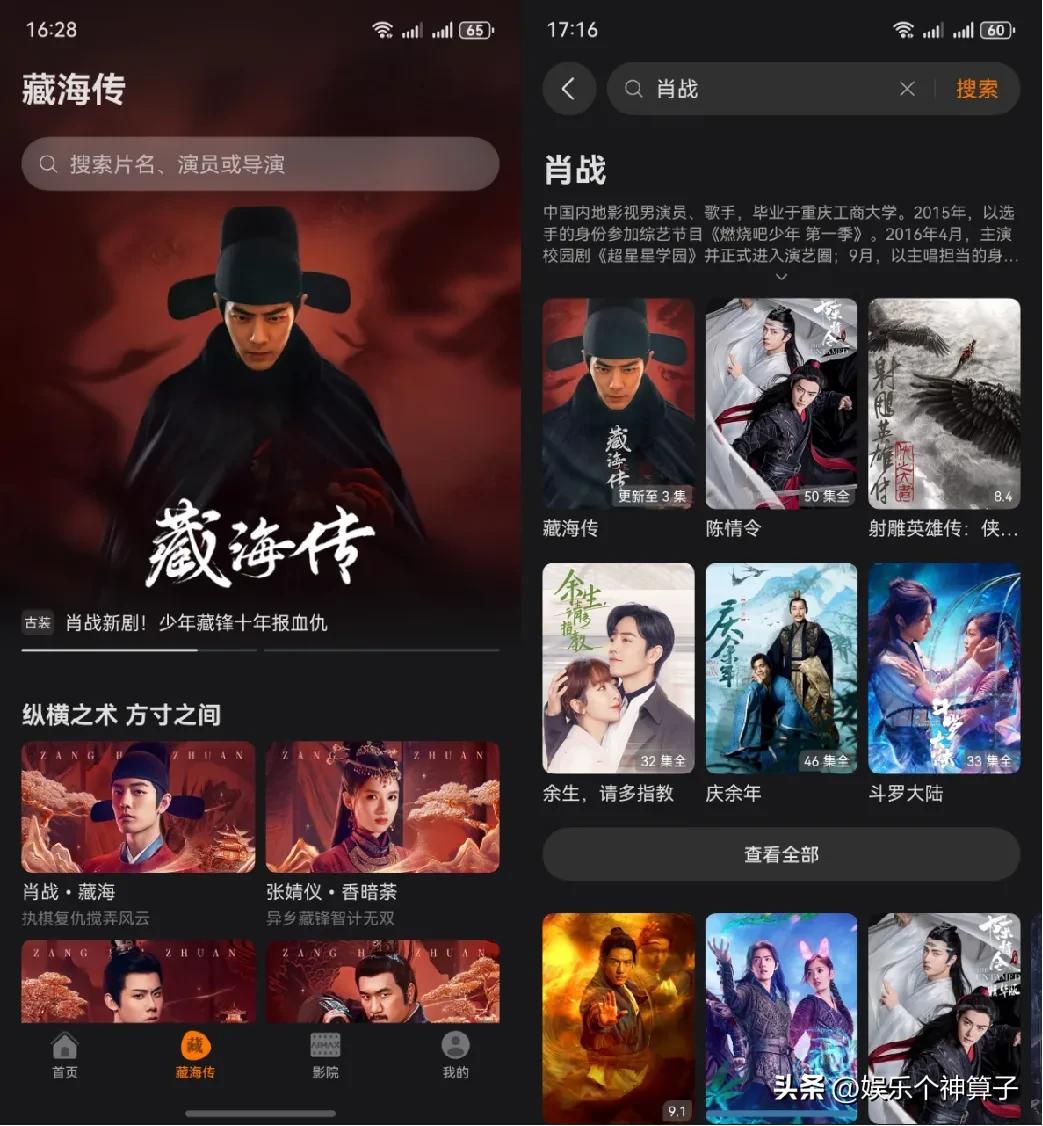Switch to the 影院 tab
This screenshot has width=1043, height=1126.
coord(325,1055)
